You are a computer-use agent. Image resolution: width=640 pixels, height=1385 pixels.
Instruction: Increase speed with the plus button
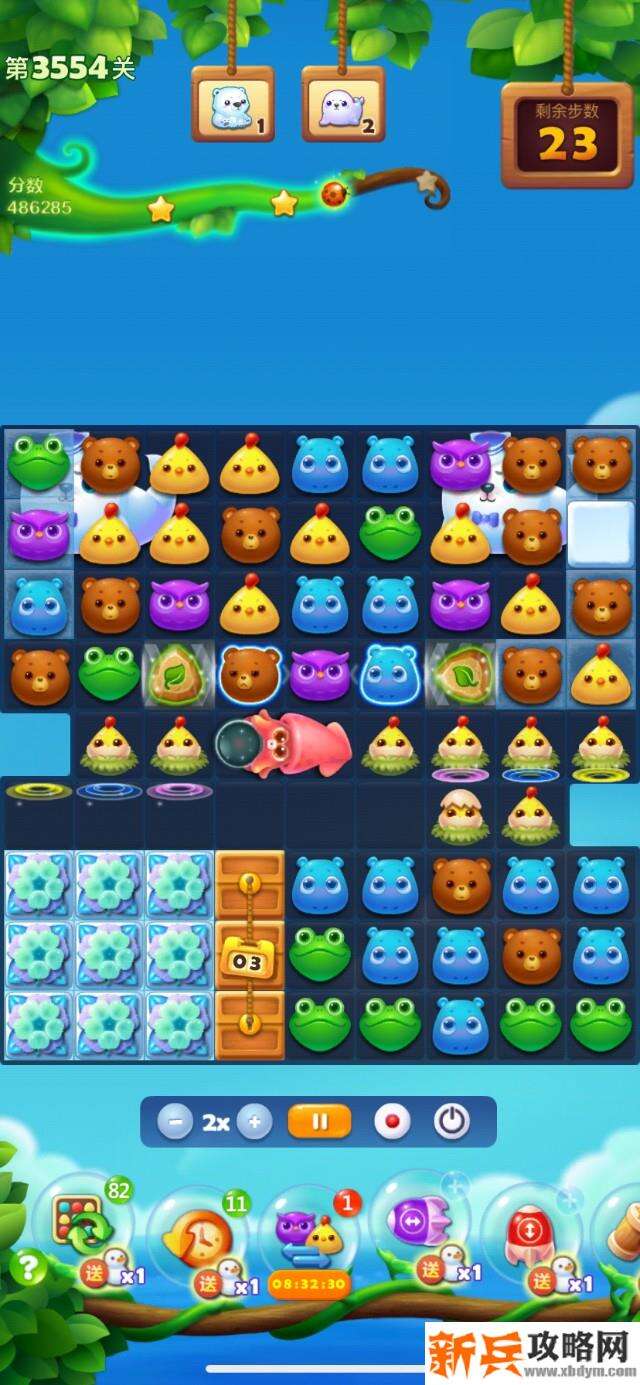click(x=254, y=1122)
